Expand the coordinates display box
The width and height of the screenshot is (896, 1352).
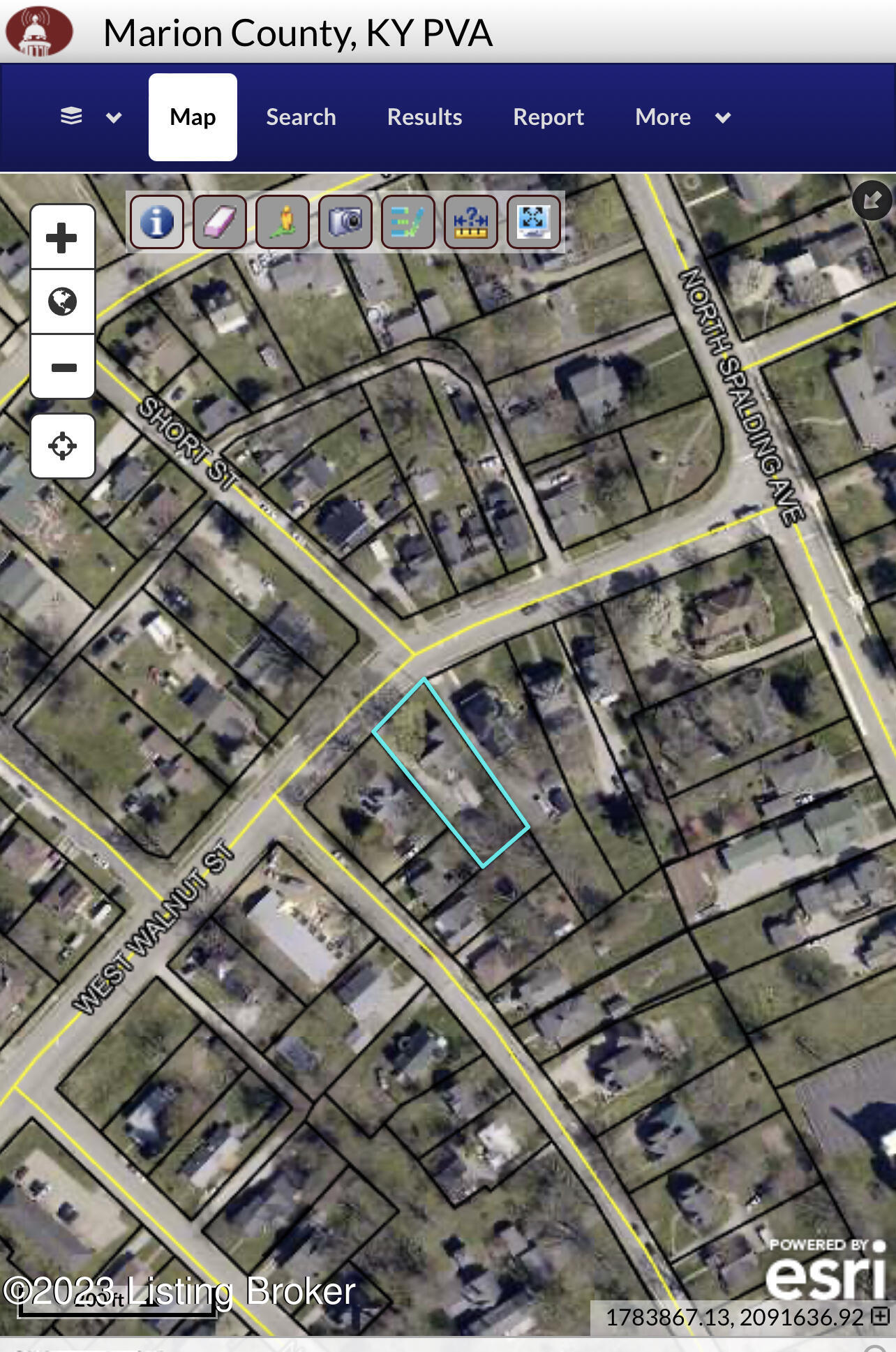tap(881, 1316)
